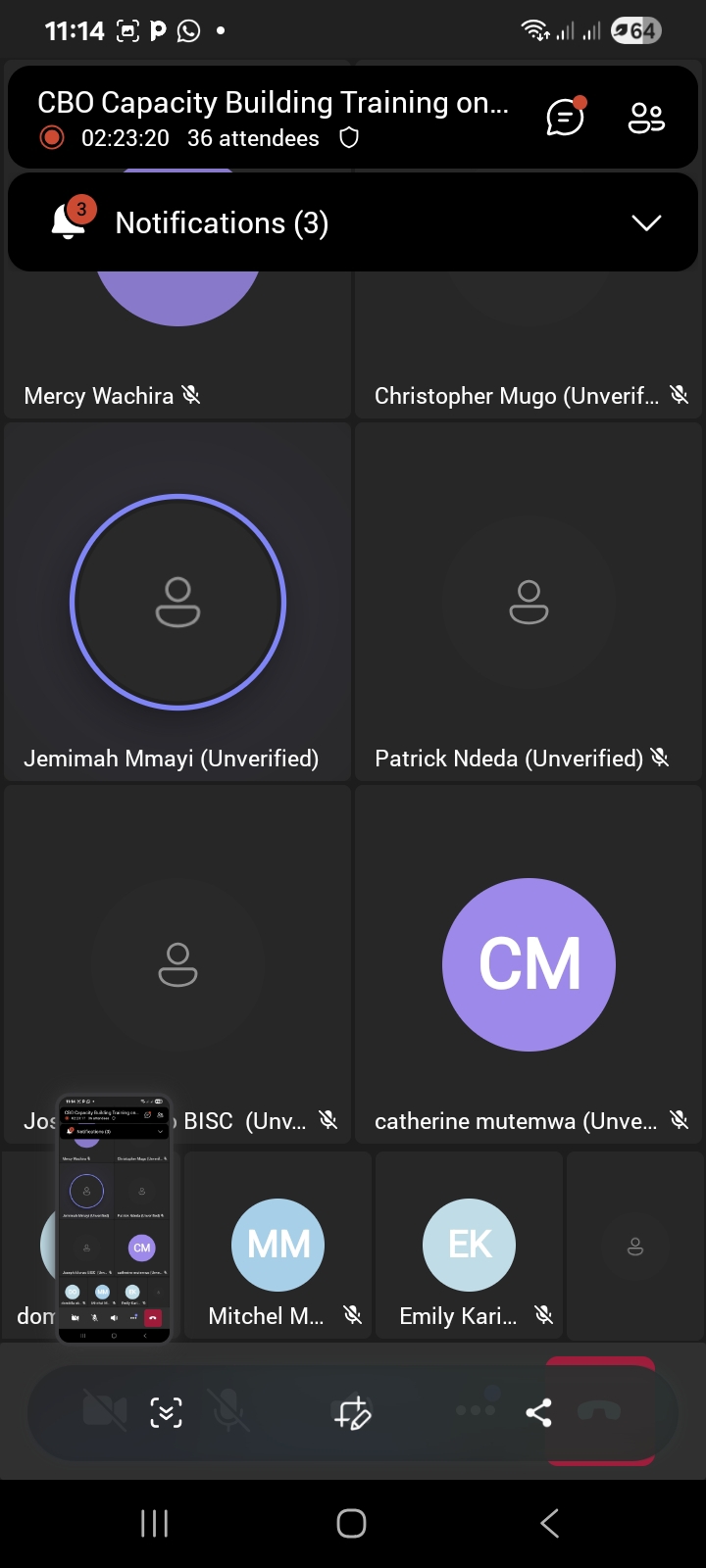Open Jemimah Mmayi's participant tile
The height and width of the screenshot is (1568, 706).
177,602
